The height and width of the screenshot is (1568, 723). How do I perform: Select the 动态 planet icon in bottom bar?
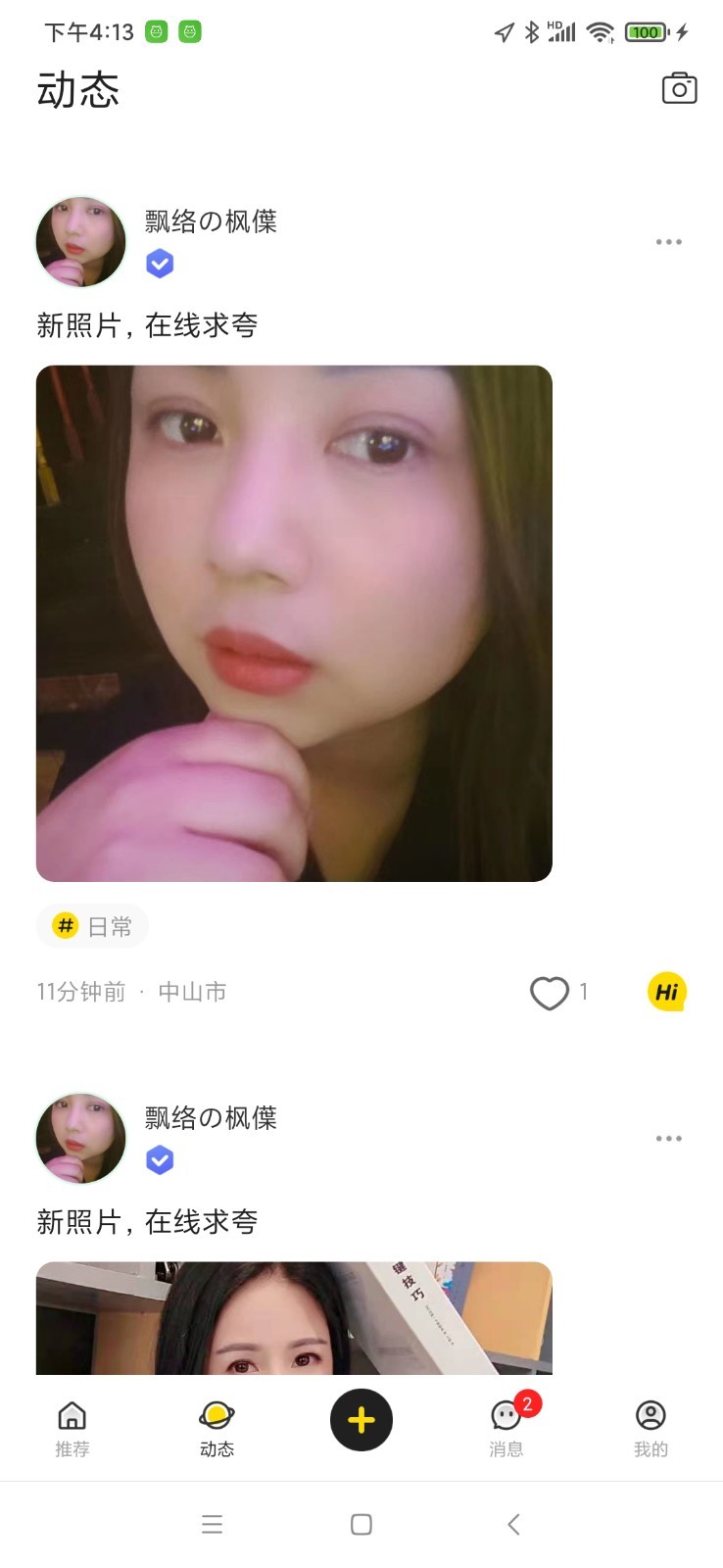point(217,1417)
